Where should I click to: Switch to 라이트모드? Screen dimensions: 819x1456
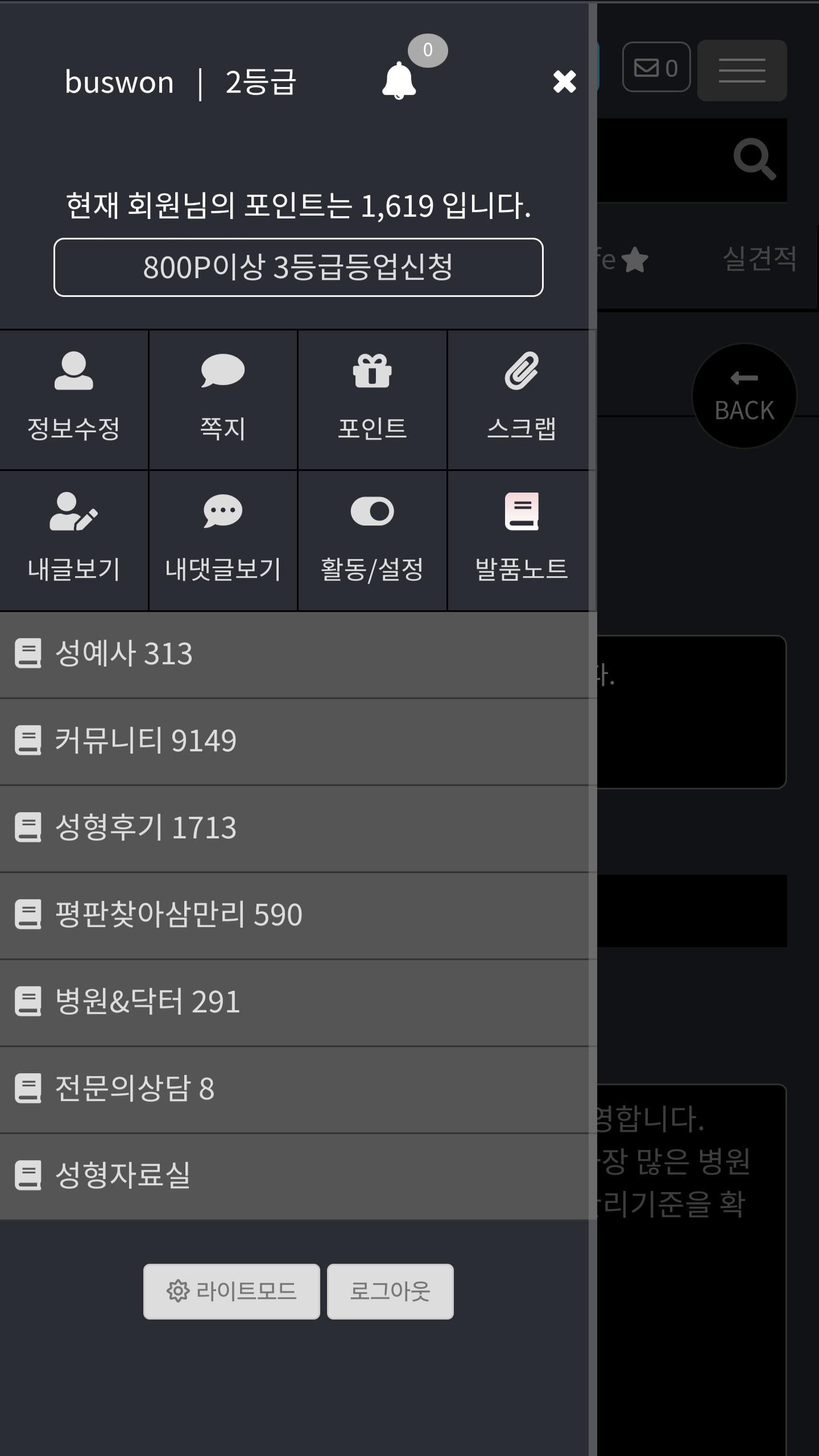click(x=231, y=1292)
